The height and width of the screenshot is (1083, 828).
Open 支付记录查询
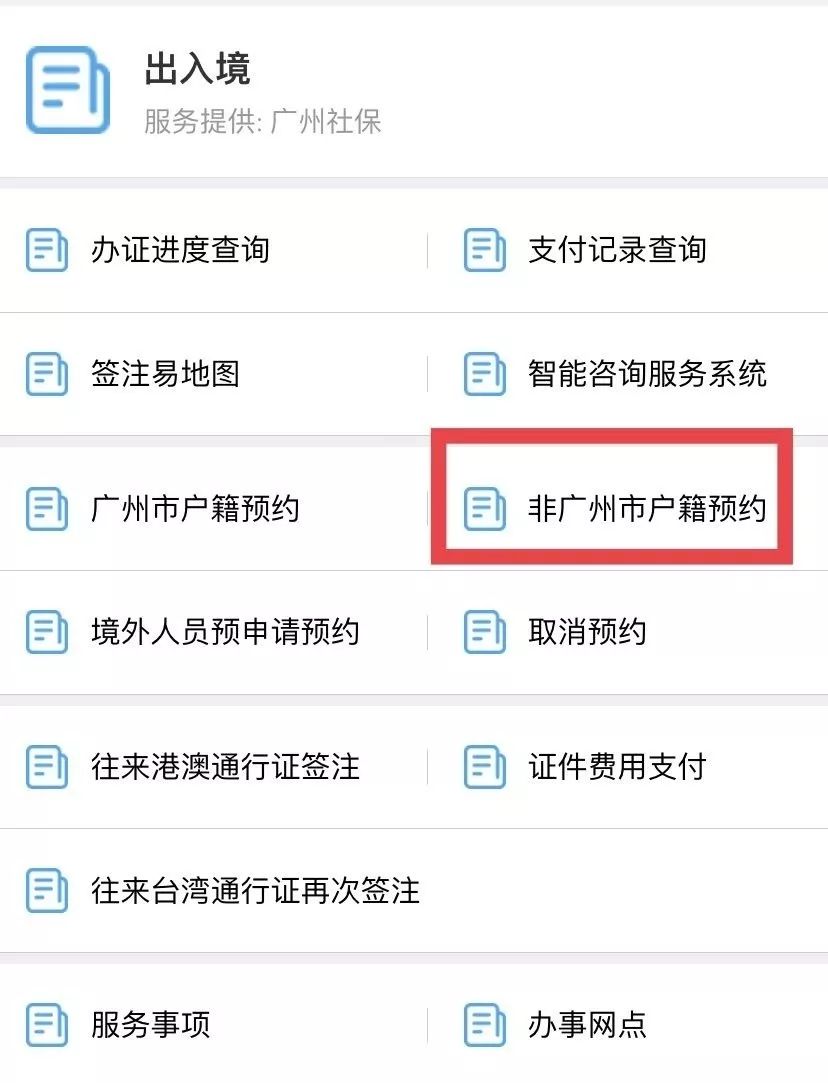pyautogui.click(x=617, y=250)
